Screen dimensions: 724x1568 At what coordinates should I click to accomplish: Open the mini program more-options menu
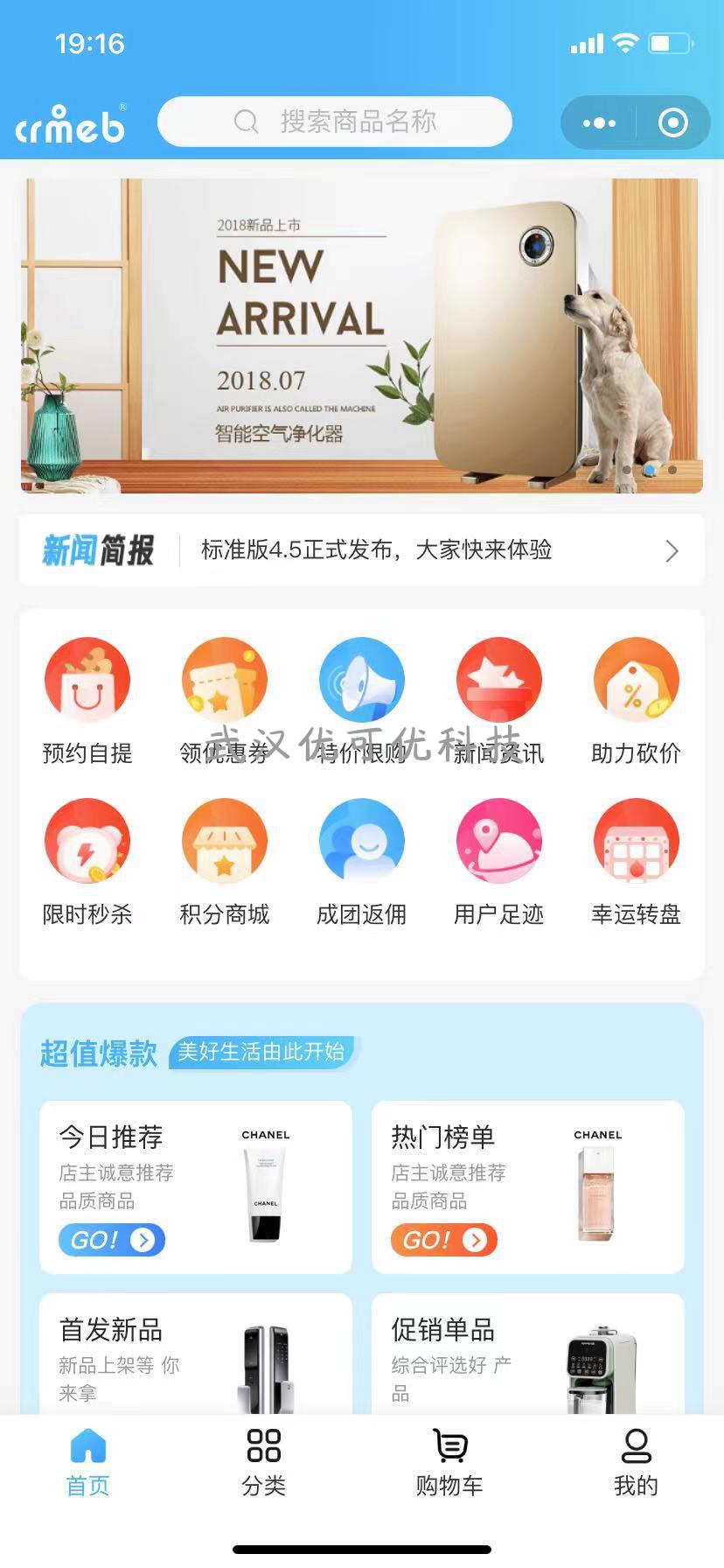(x=599, y=123)
